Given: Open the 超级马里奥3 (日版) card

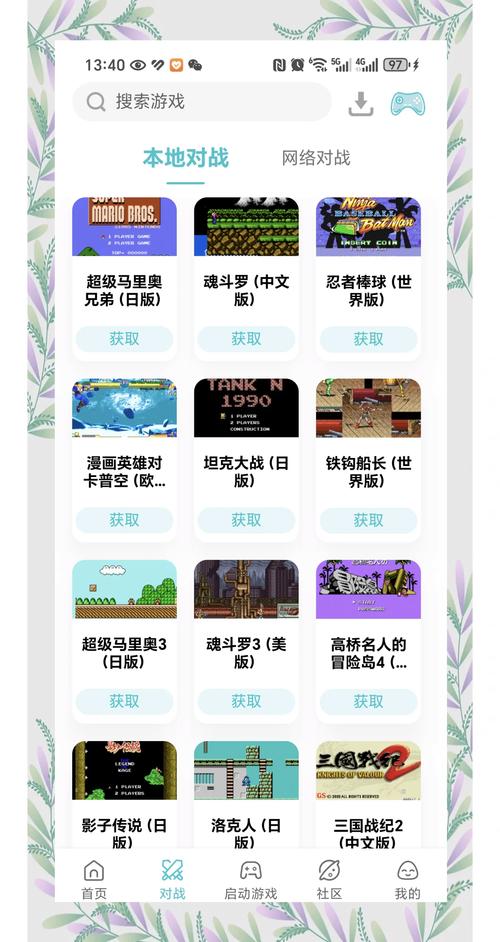Looking at the screenshot, I should click(x=124, y=641).
